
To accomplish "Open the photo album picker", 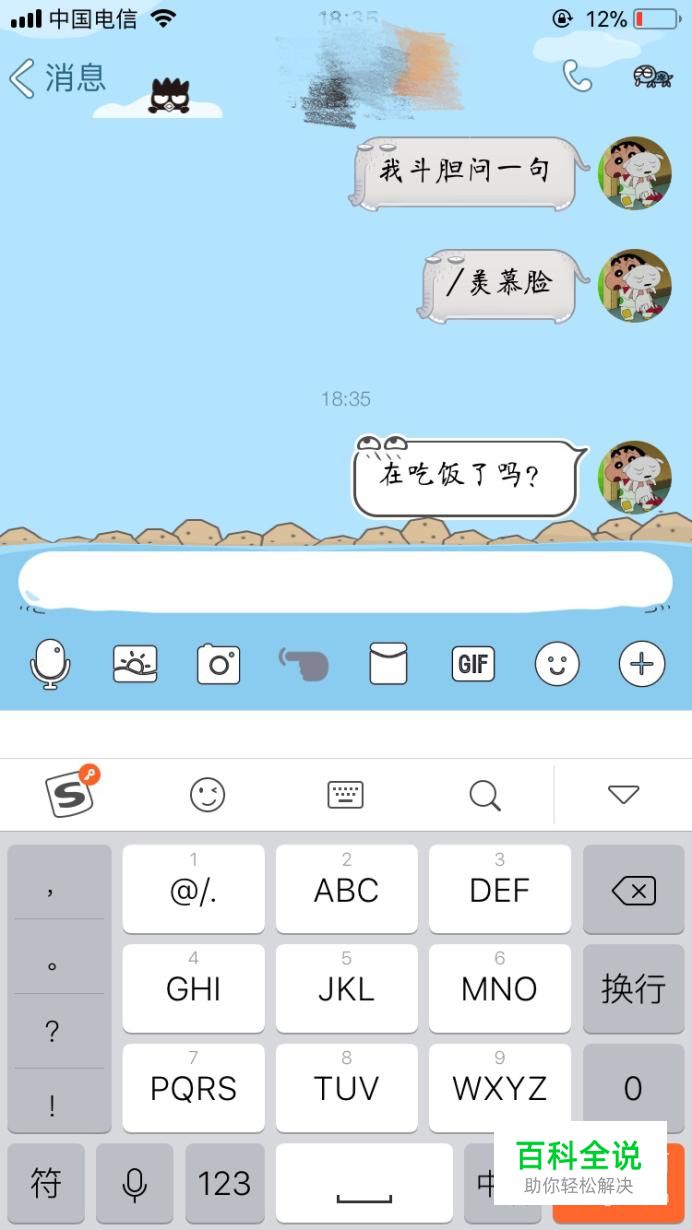I will tap(135, 664).
